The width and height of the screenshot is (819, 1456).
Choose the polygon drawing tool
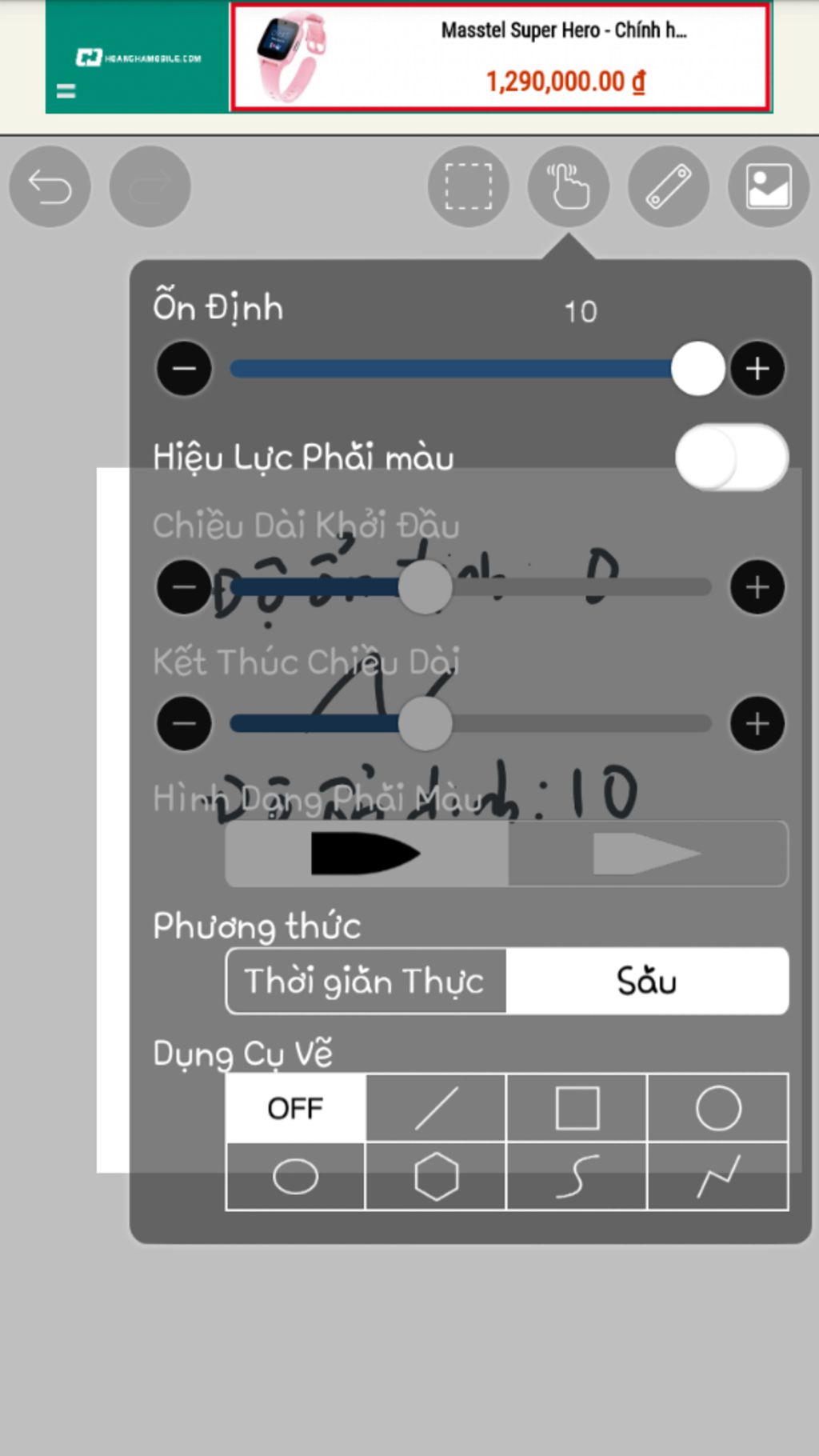pyautogui.click(x=437, y=1177)
